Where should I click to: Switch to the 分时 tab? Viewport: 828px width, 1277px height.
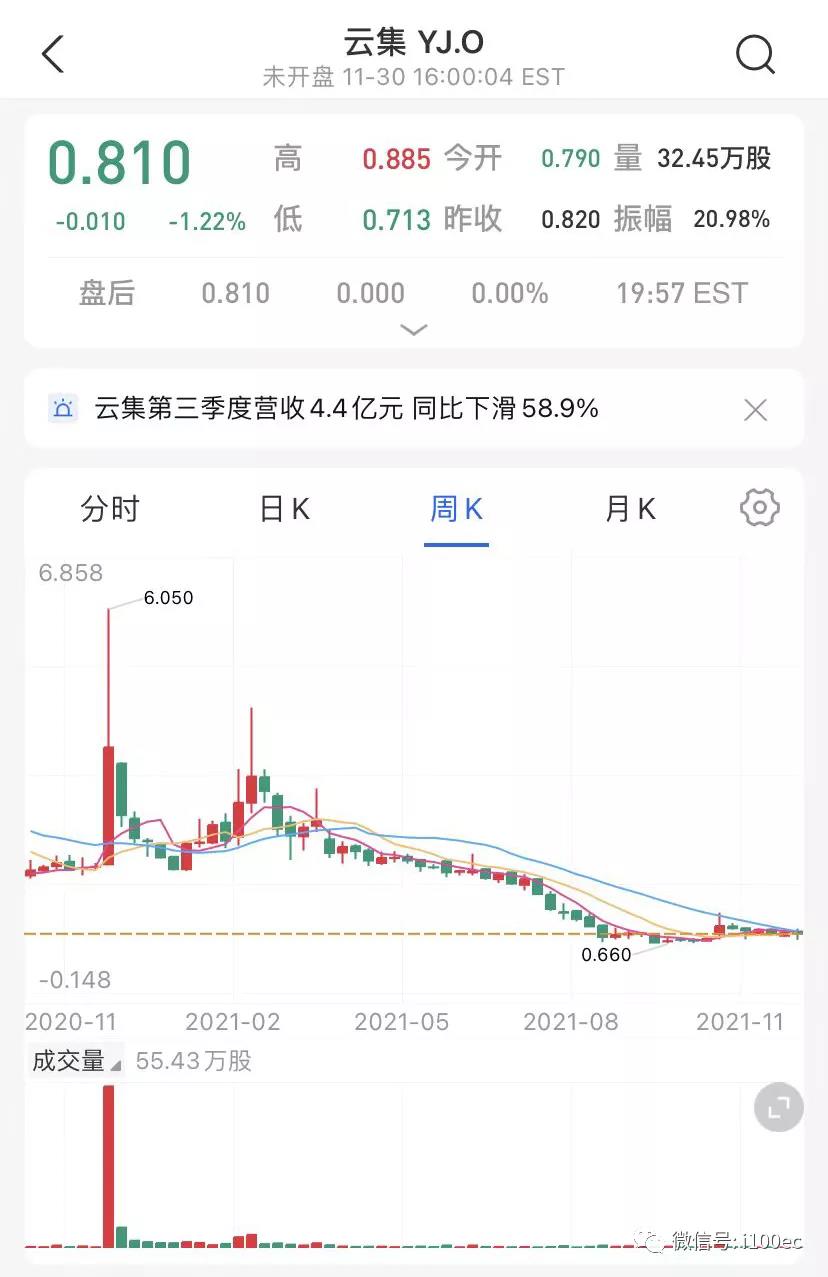point(110,509)
